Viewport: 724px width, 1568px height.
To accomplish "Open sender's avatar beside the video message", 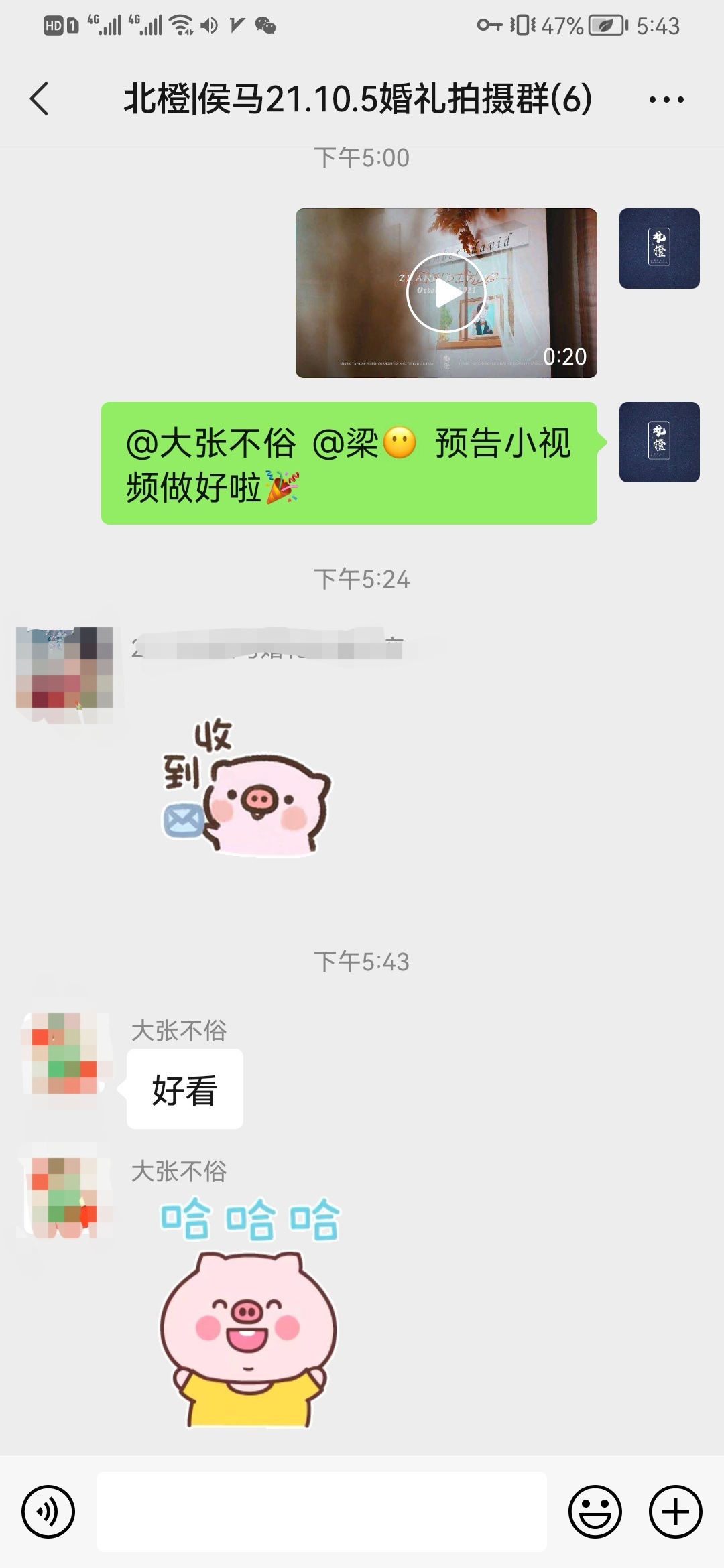I will [x=660, y=249].
